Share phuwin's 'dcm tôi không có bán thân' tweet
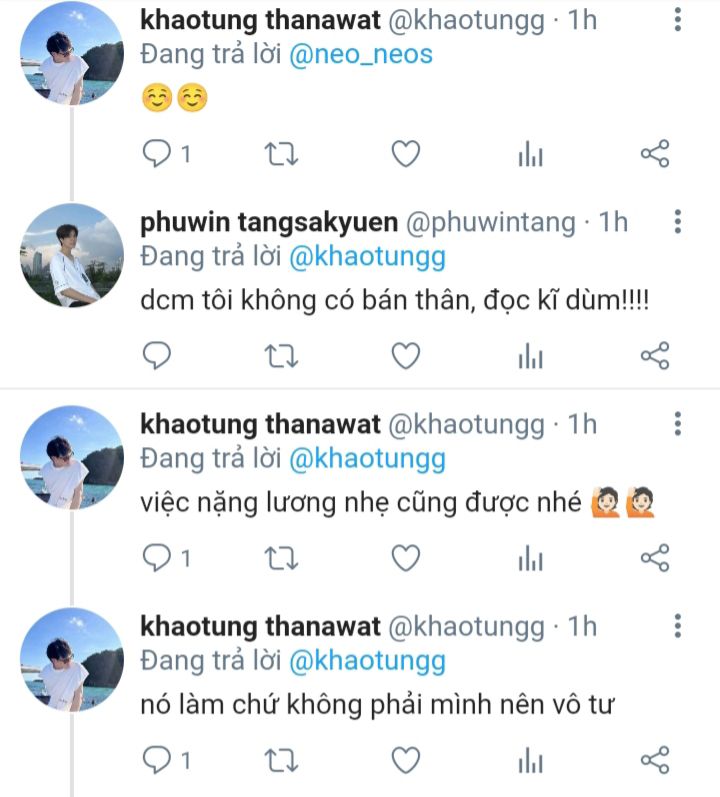The height and width of the screenshot is (797, 720). [654, 355]
